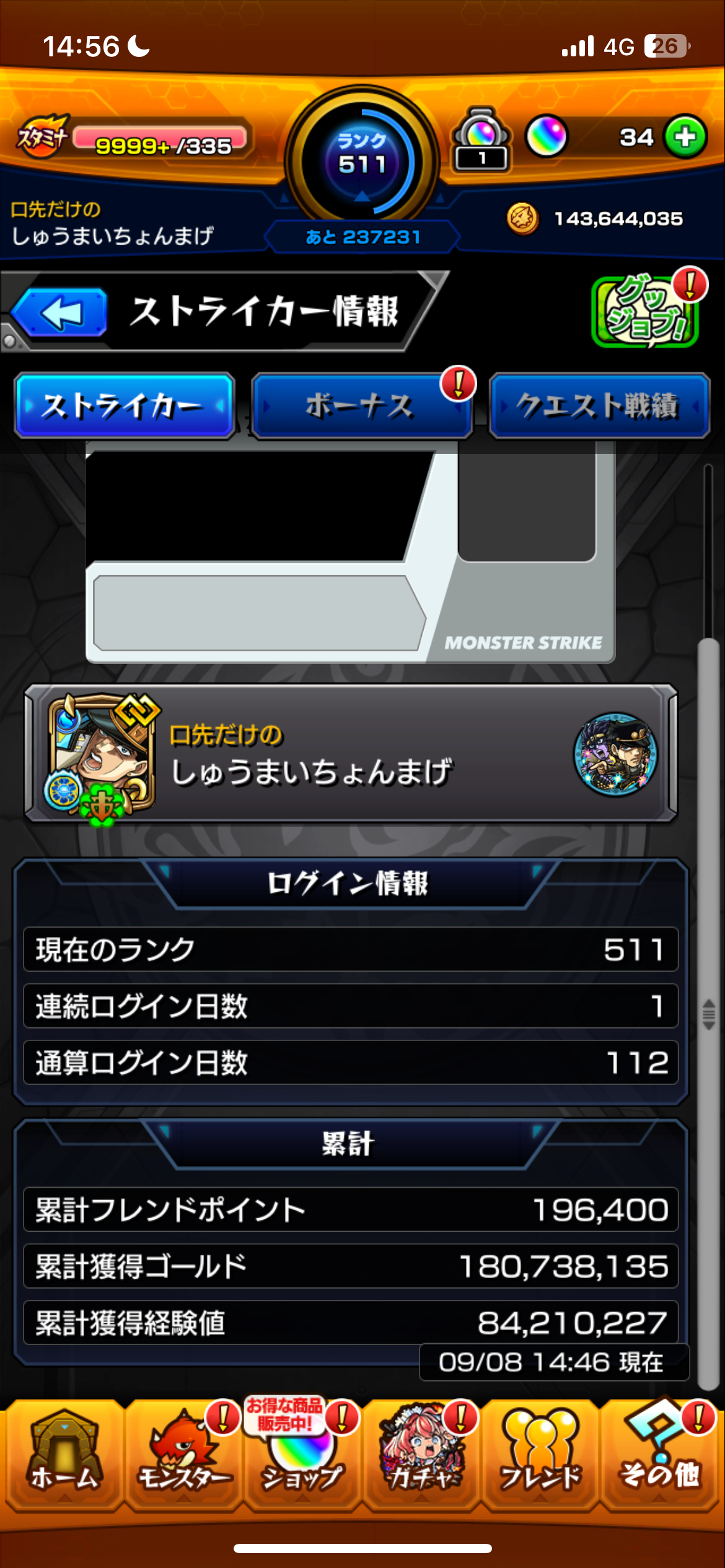Open the player profile card しゅうまいちょんまげ
The width and height of the screenshot is (725, 1568).
(350, 754)
